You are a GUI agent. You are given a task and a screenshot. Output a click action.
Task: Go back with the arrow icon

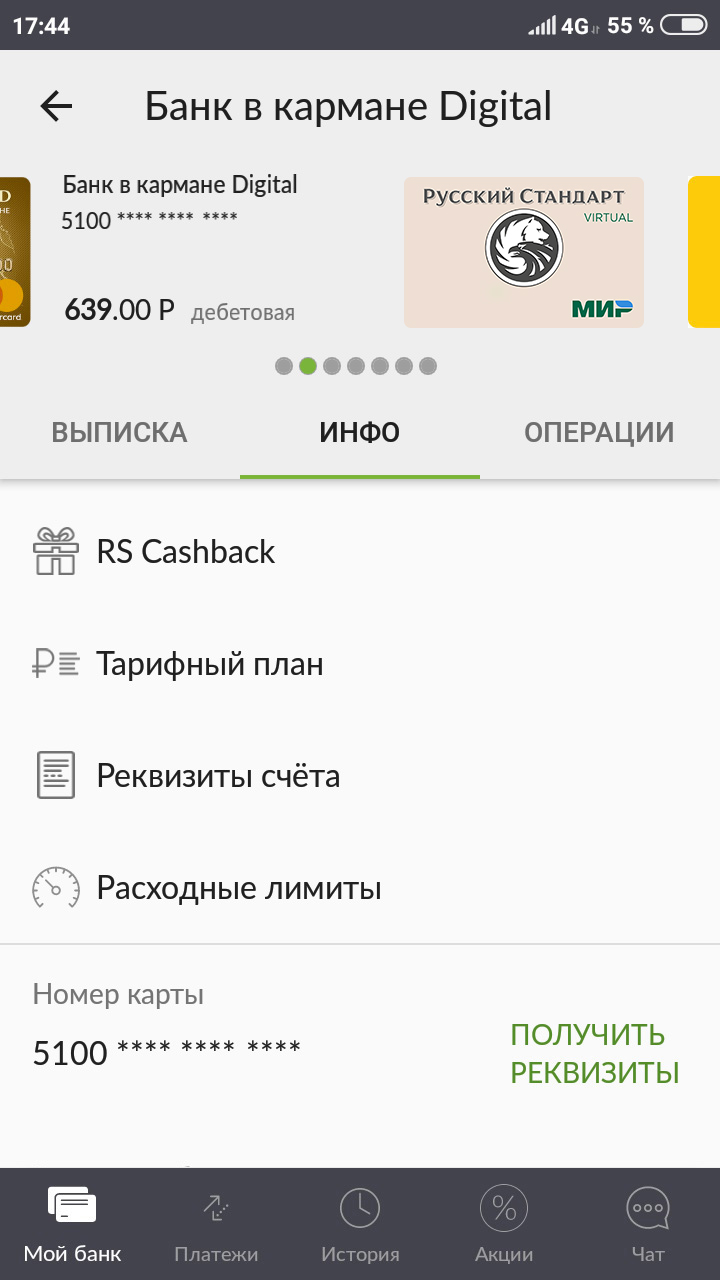click(56, 107)
